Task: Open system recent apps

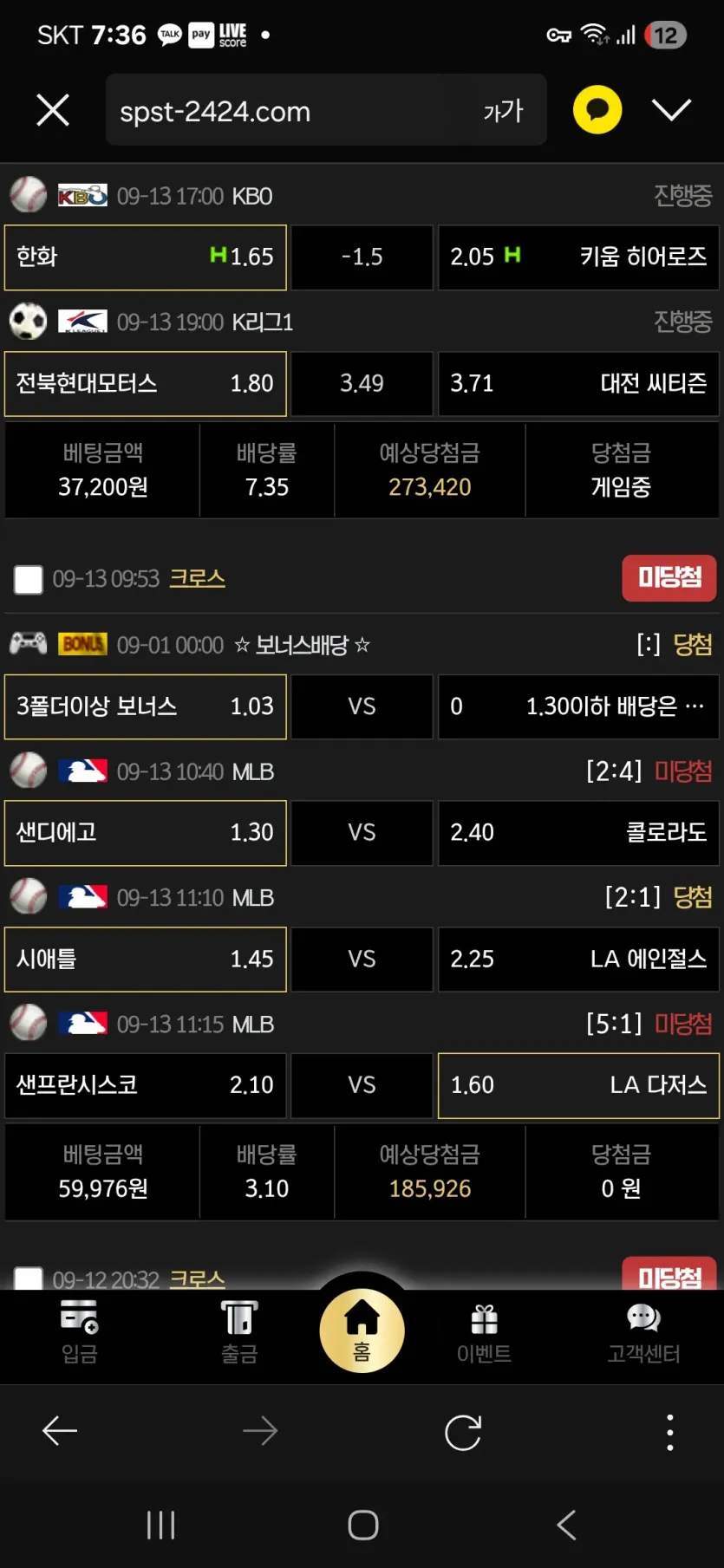Action: point(161,1525)
